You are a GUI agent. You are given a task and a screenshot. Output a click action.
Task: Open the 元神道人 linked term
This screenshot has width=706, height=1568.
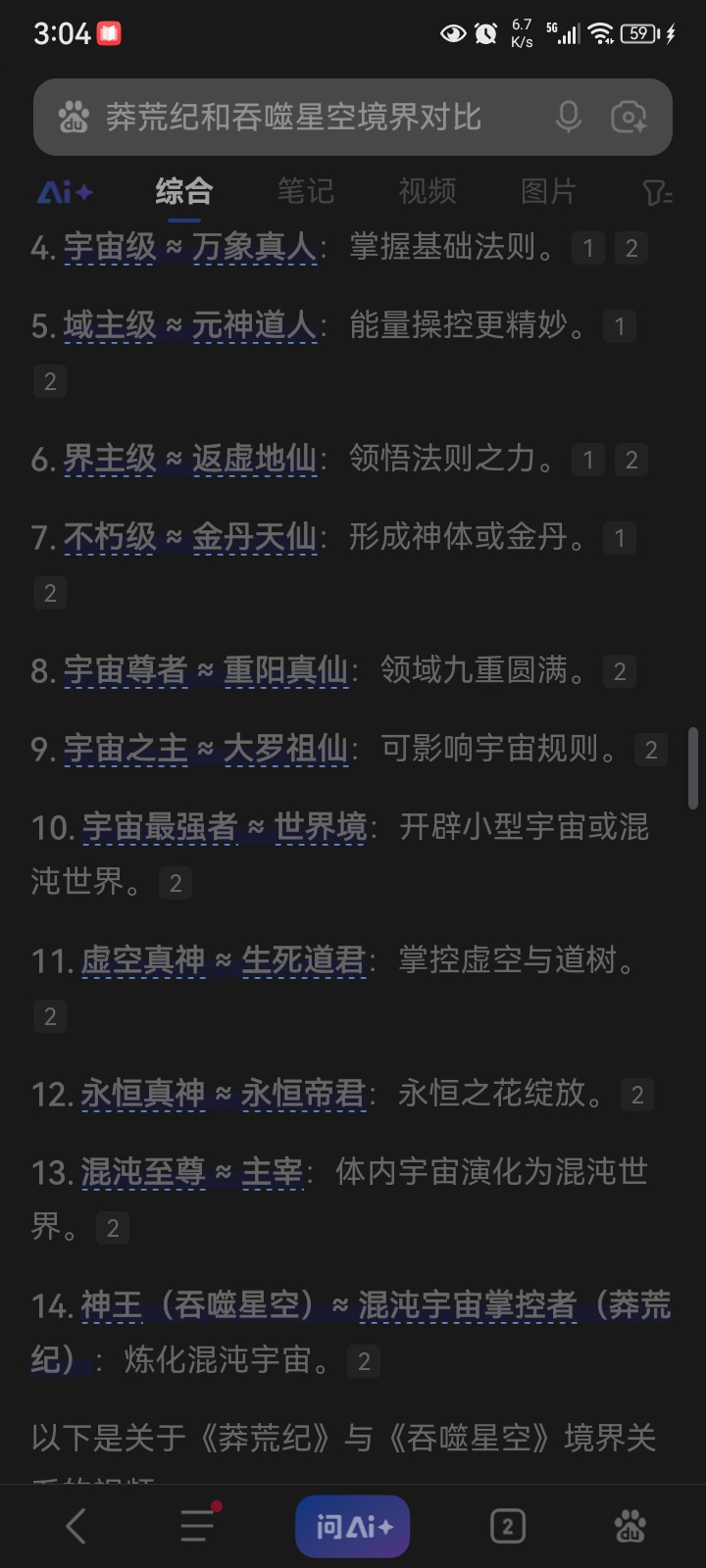coord(253,325)
